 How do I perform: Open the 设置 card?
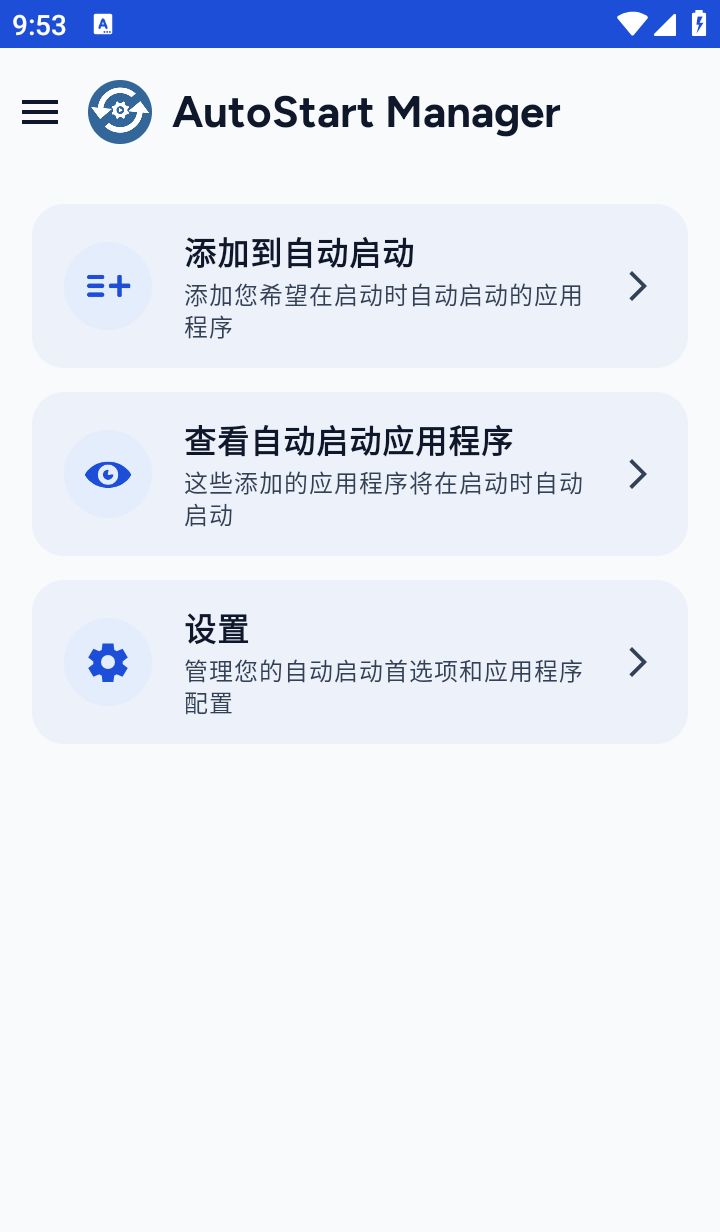coord(360,662)
